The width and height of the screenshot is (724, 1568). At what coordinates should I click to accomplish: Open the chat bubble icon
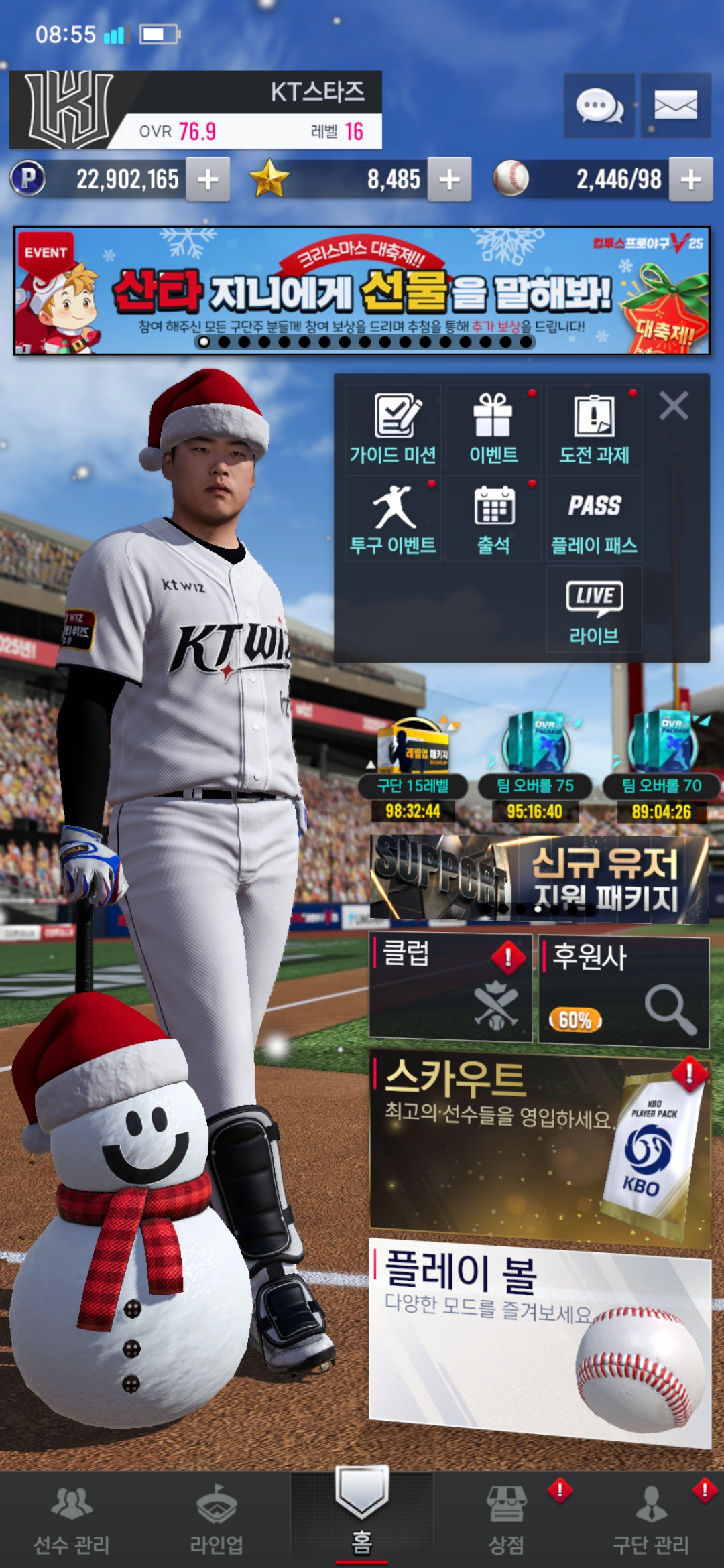(x=599, y=106)
